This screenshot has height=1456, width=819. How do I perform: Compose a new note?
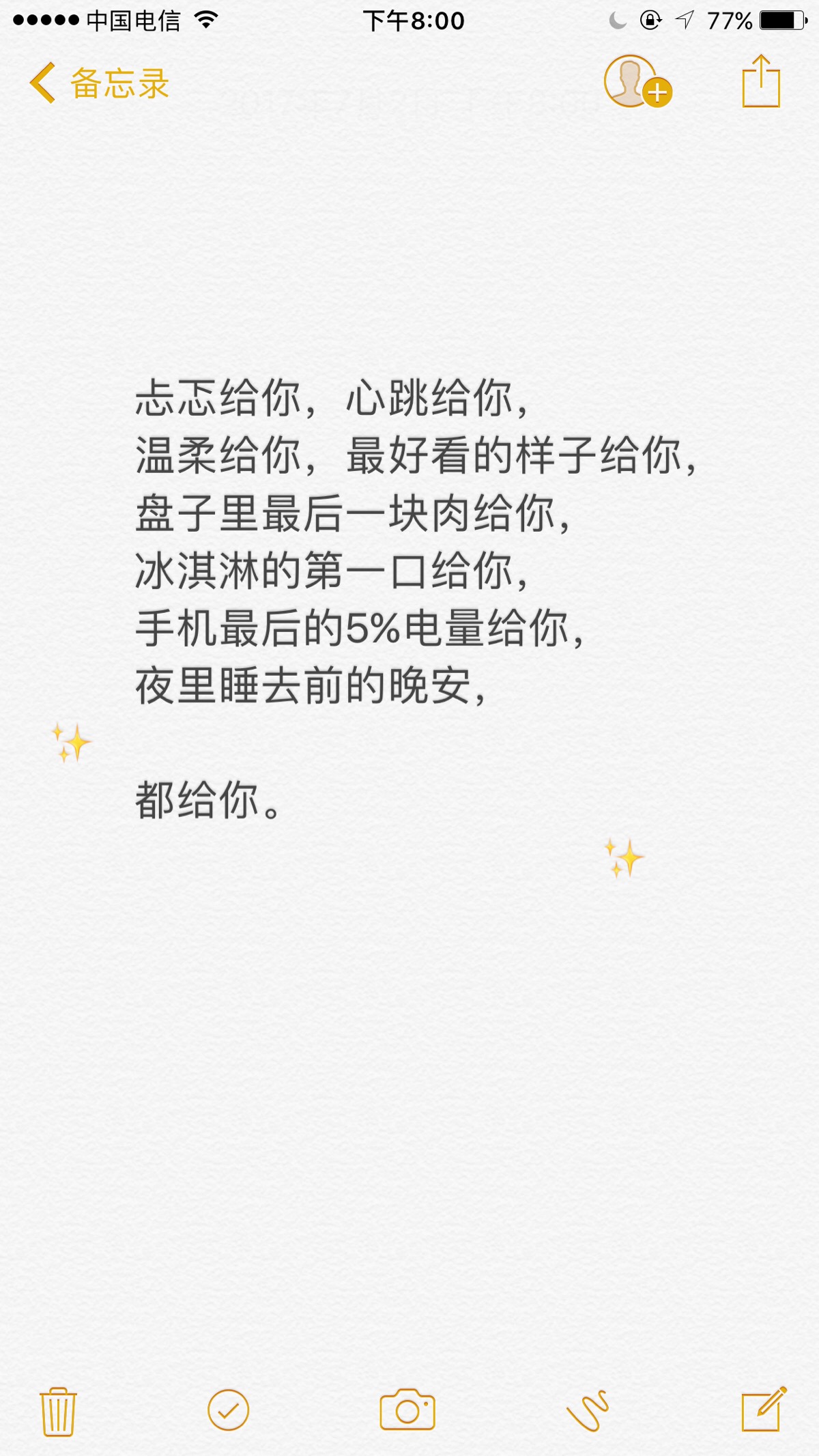coord(764,1408)
